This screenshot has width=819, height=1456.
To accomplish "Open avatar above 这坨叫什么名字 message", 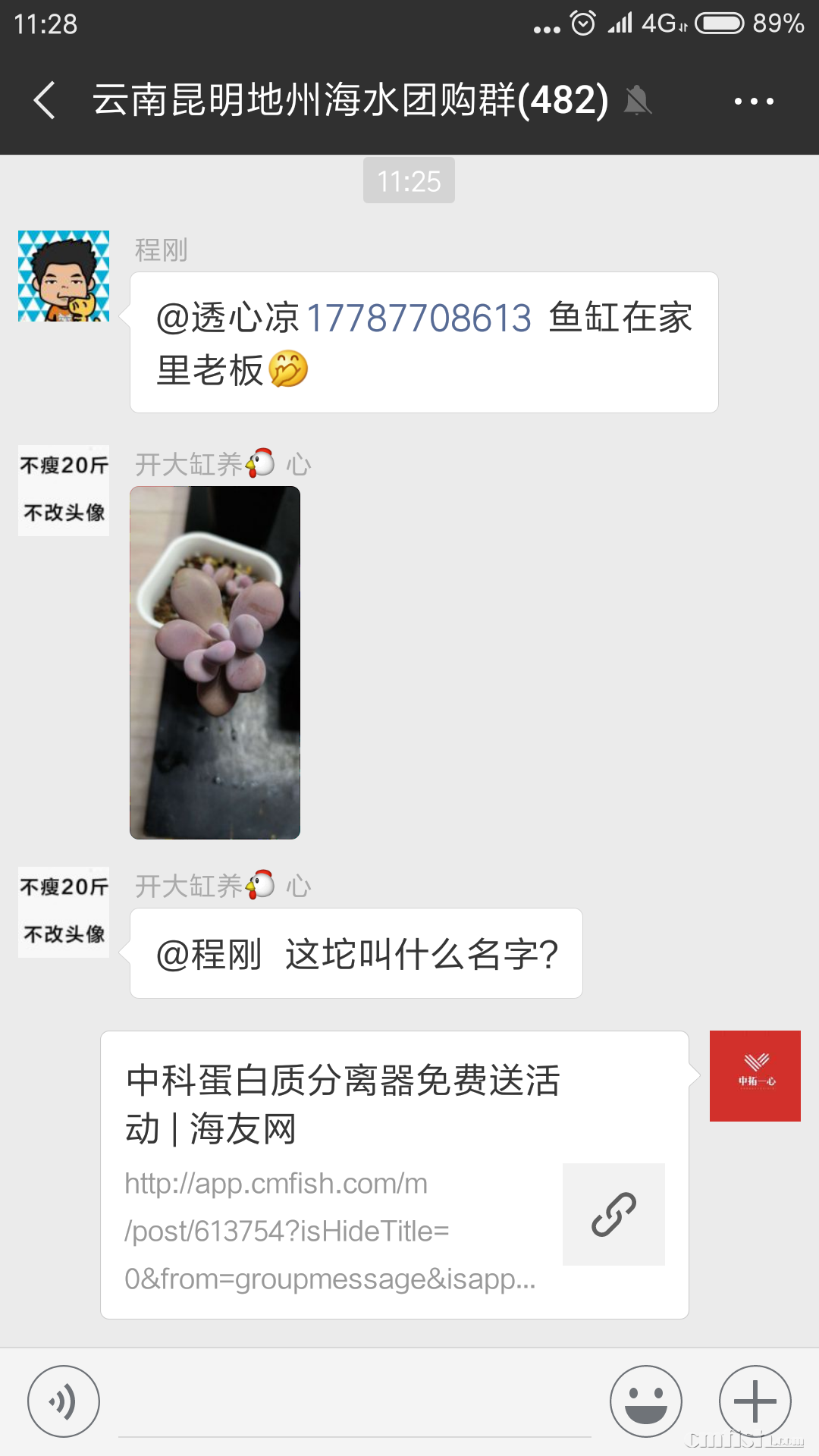I will pyautogui.click(x=64, y=912).
